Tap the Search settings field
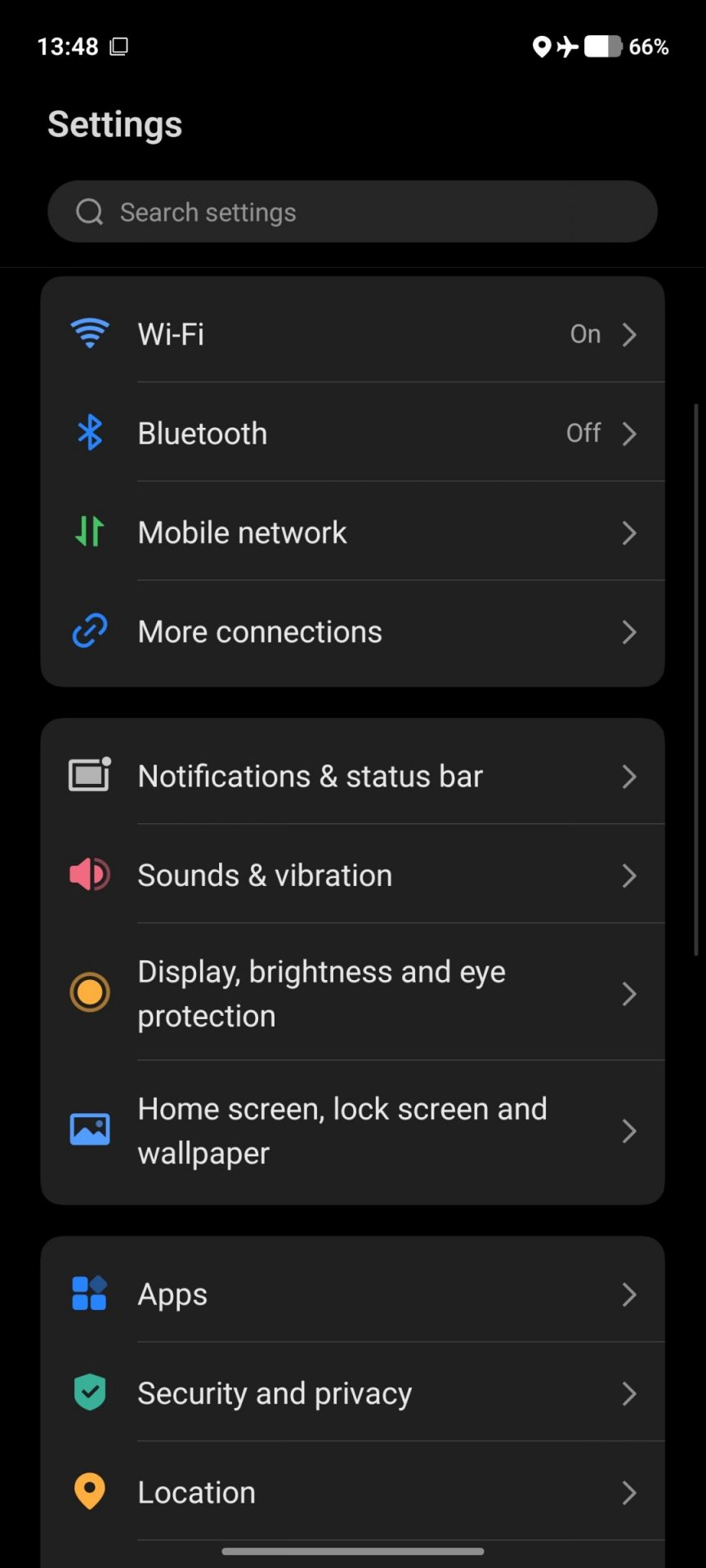 point(352,212)
